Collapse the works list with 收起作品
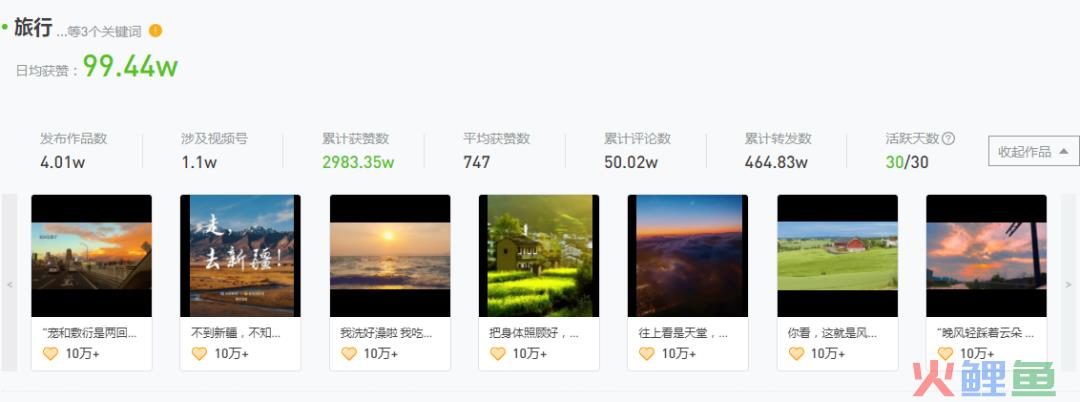Screen dimensions: 1080x402 click(x=1033, y=152)
